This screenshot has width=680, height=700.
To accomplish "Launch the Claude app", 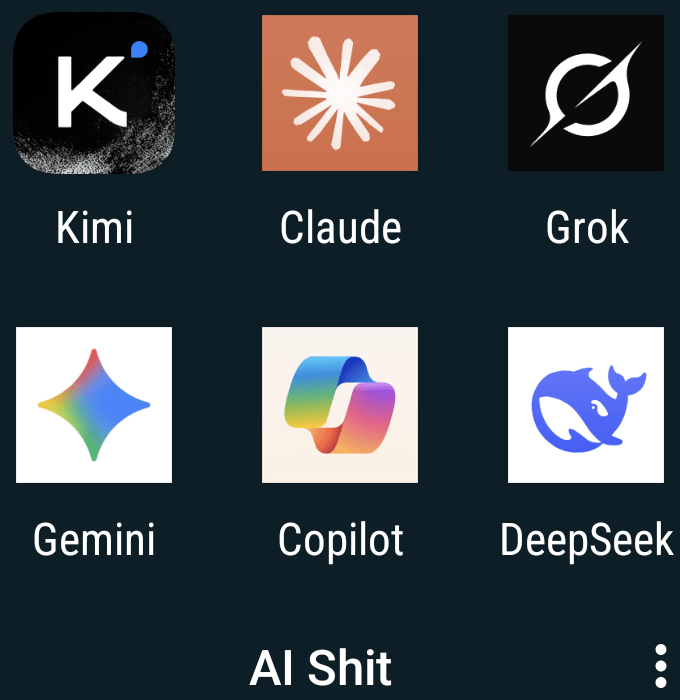I will tap(340, 94).
